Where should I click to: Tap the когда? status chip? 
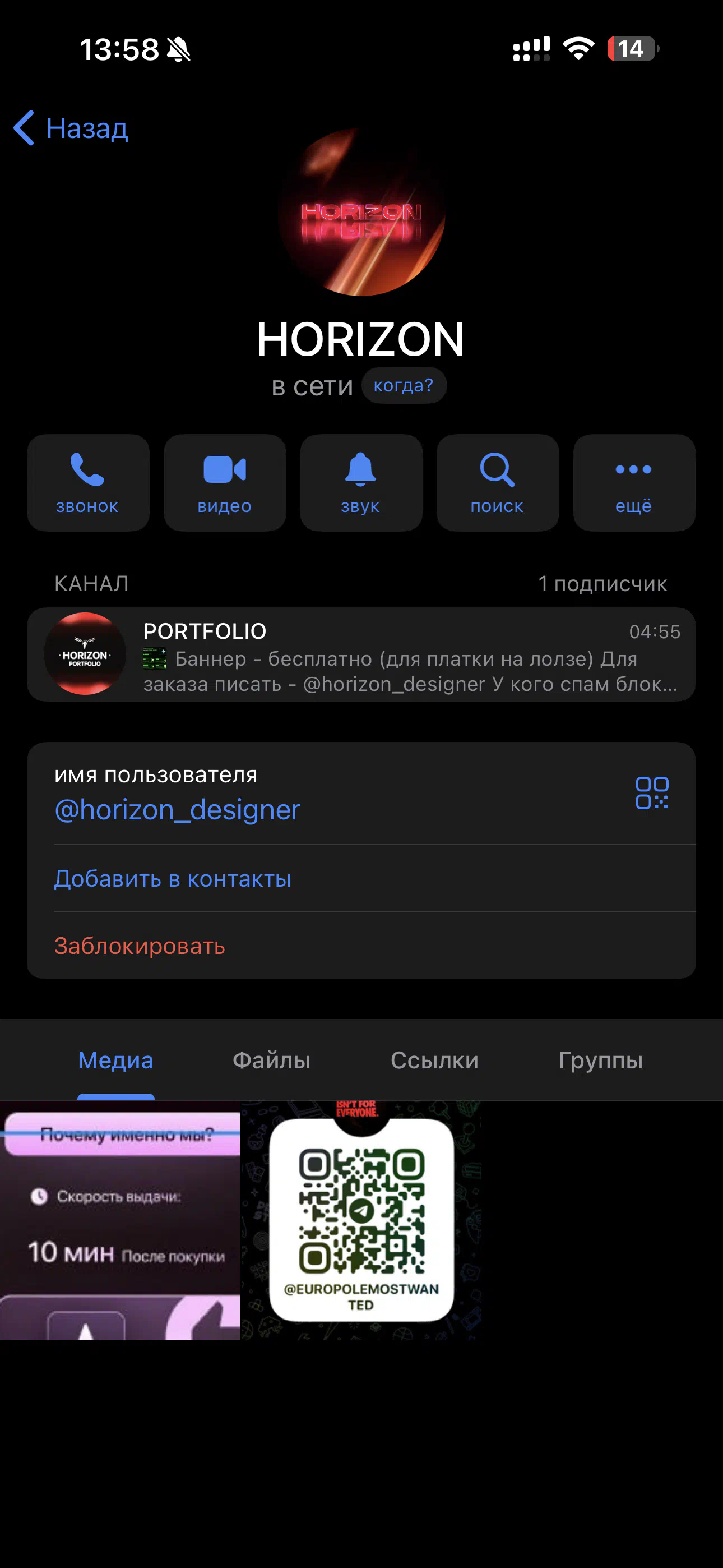pos(404,385)
